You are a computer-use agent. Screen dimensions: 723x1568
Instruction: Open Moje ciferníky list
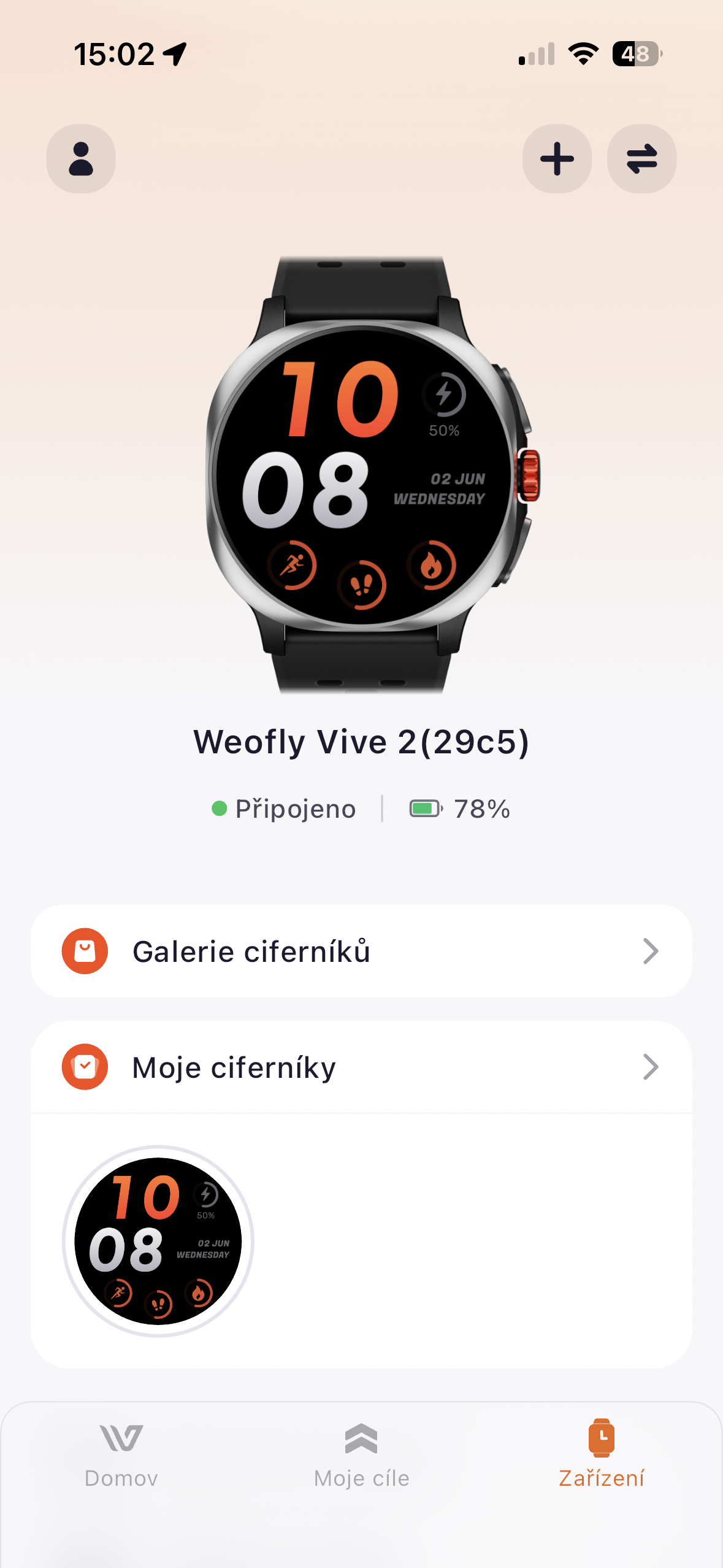[361, 1067]
